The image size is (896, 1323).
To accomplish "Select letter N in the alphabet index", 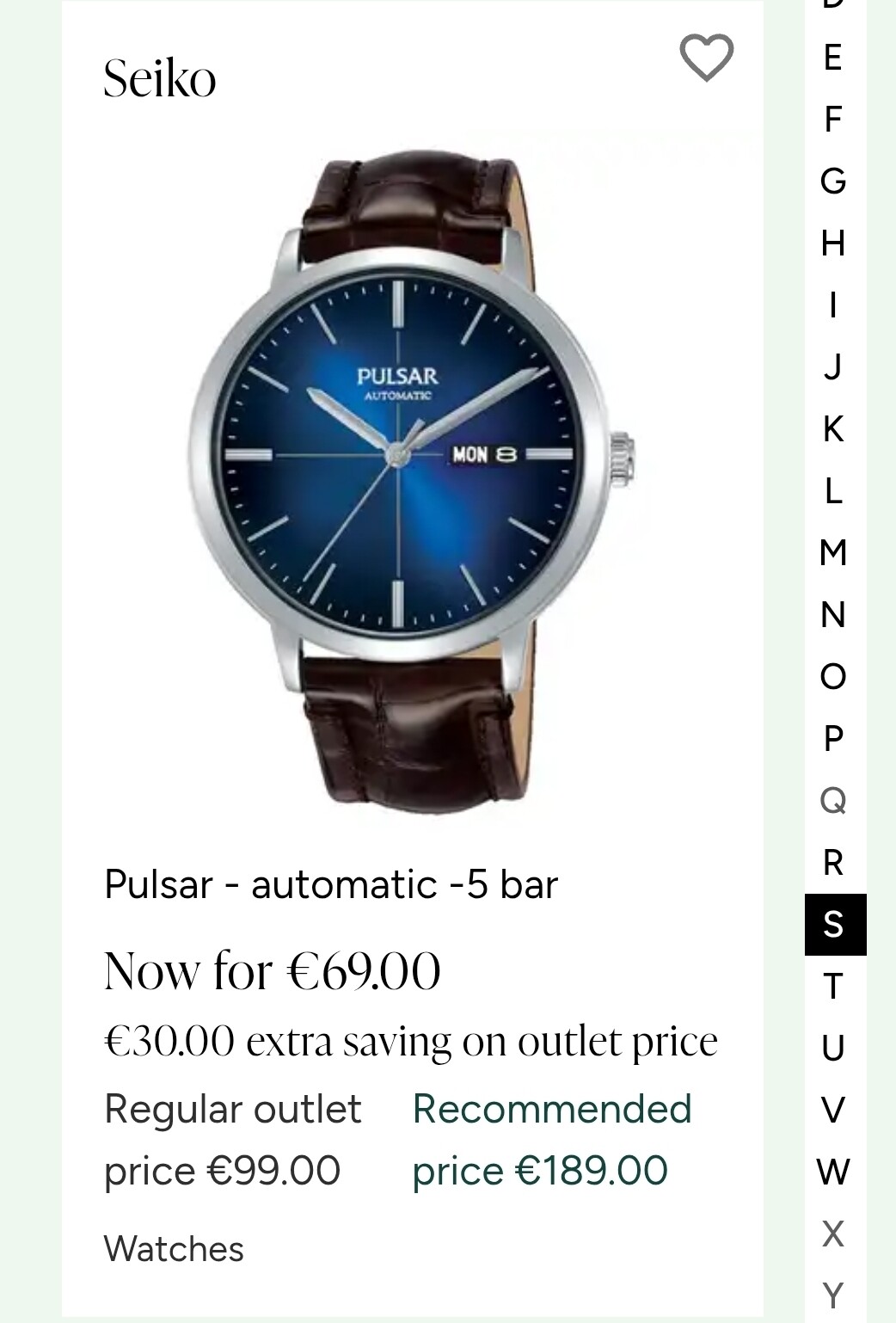I will pos(833,615).
